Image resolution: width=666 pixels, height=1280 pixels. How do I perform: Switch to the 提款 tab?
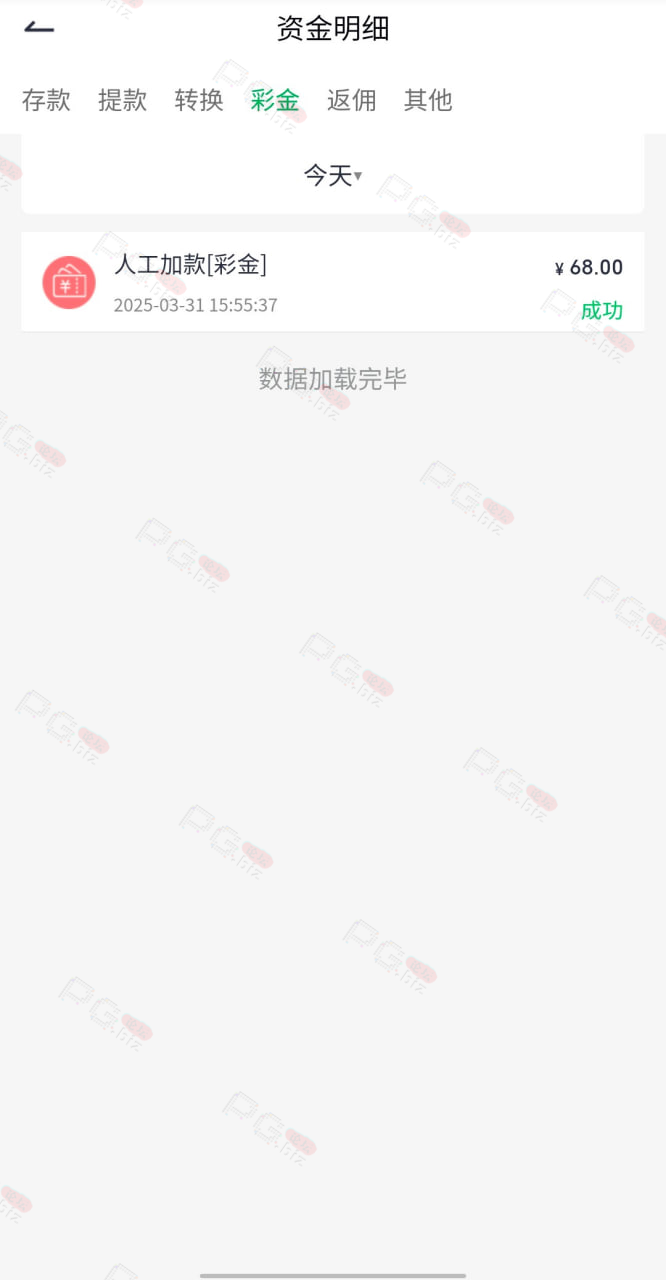122,100
